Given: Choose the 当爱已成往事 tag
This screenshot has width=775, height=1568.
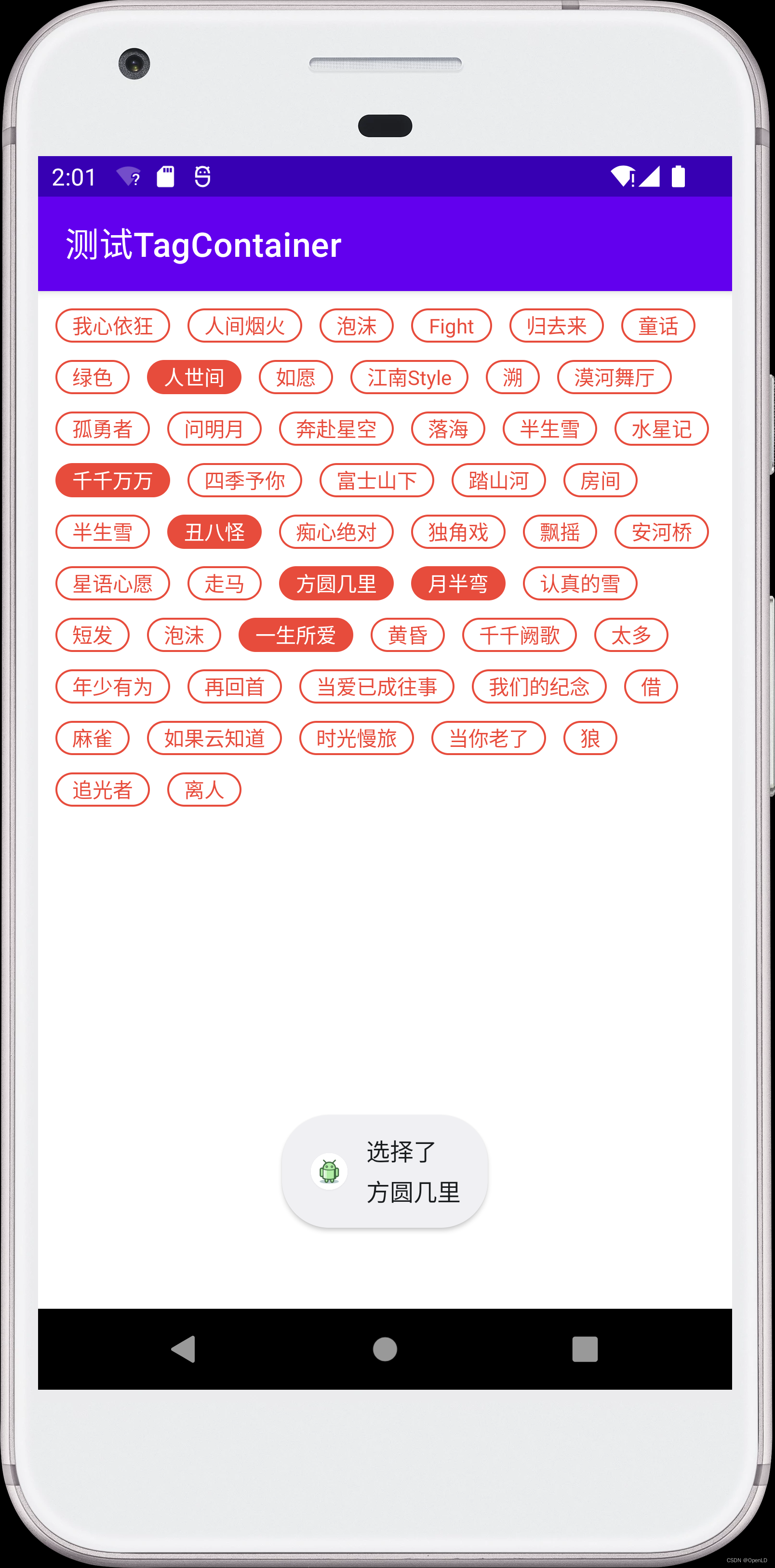Looking at the screenshot, I should 377,687.
